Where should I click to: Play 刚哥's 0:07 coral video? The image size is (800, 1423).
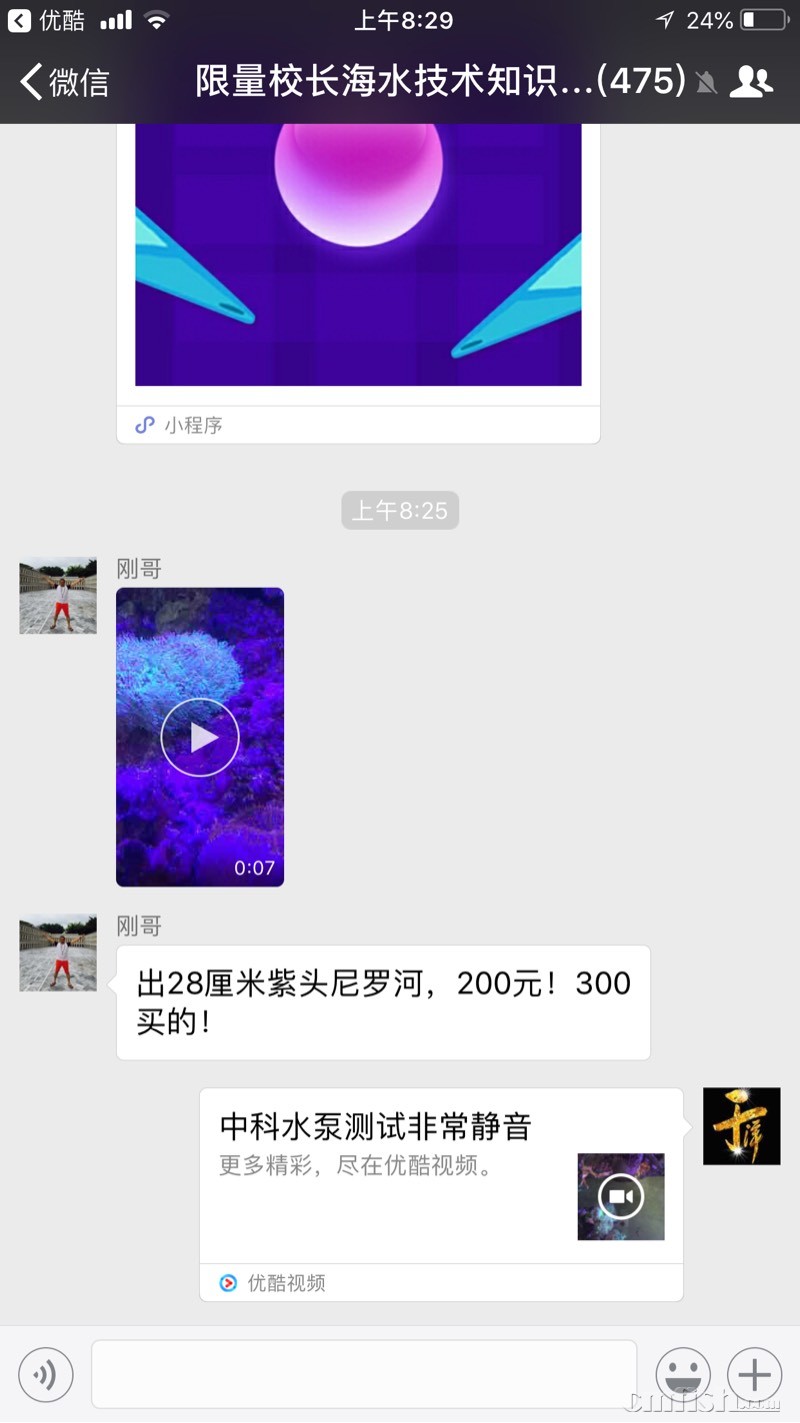pyautogui.click(x=200, y=737)
